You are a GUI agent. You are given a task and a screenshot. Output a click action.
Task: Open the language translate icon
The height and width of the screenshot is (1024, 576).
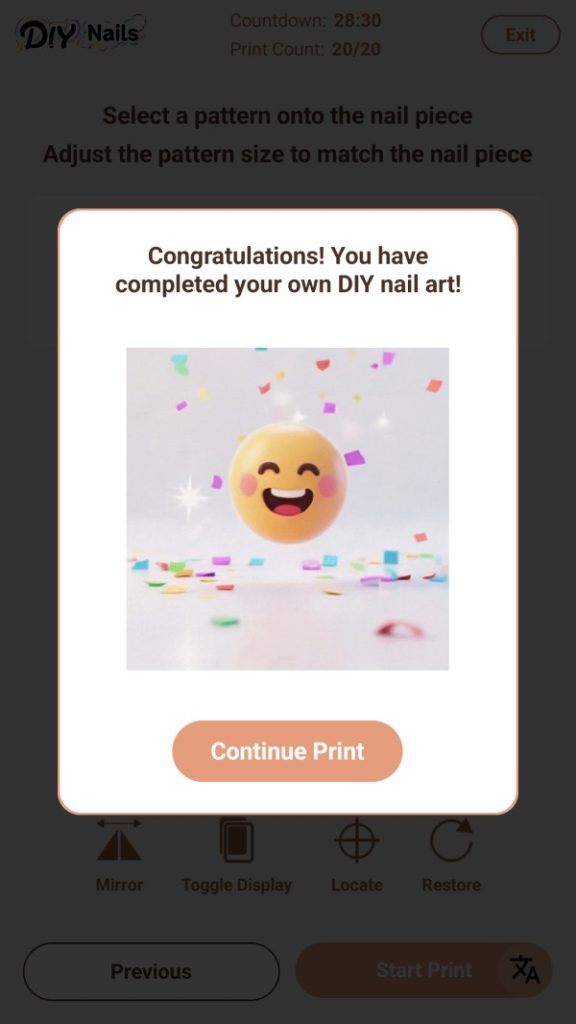click(x=524, y=969)
